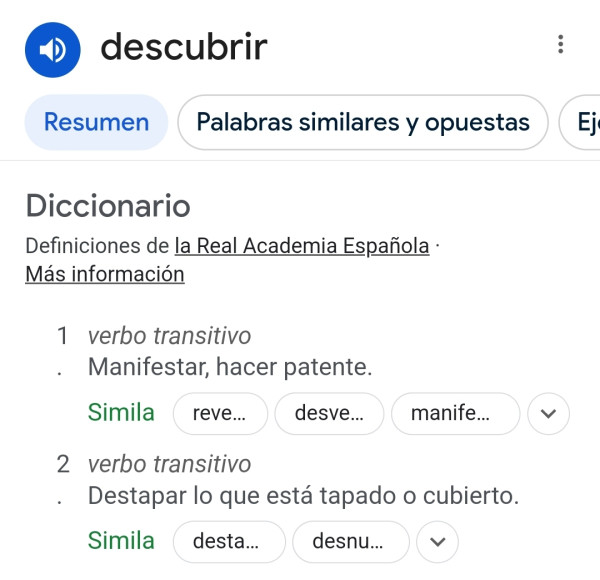
Task: Play pronunciation audio for descubrir
Action: (52, 50)
